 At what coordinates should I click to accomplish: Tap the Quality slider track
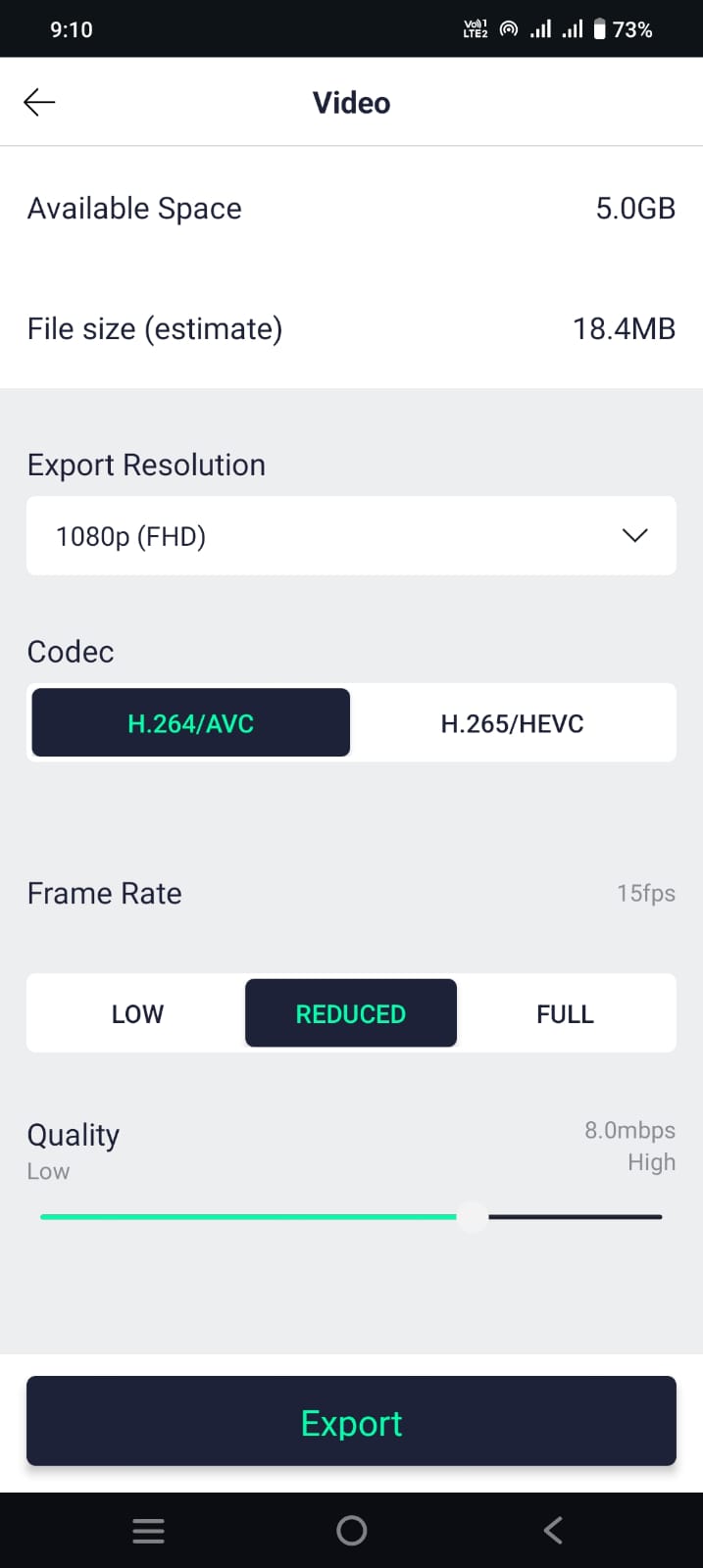351,1216
